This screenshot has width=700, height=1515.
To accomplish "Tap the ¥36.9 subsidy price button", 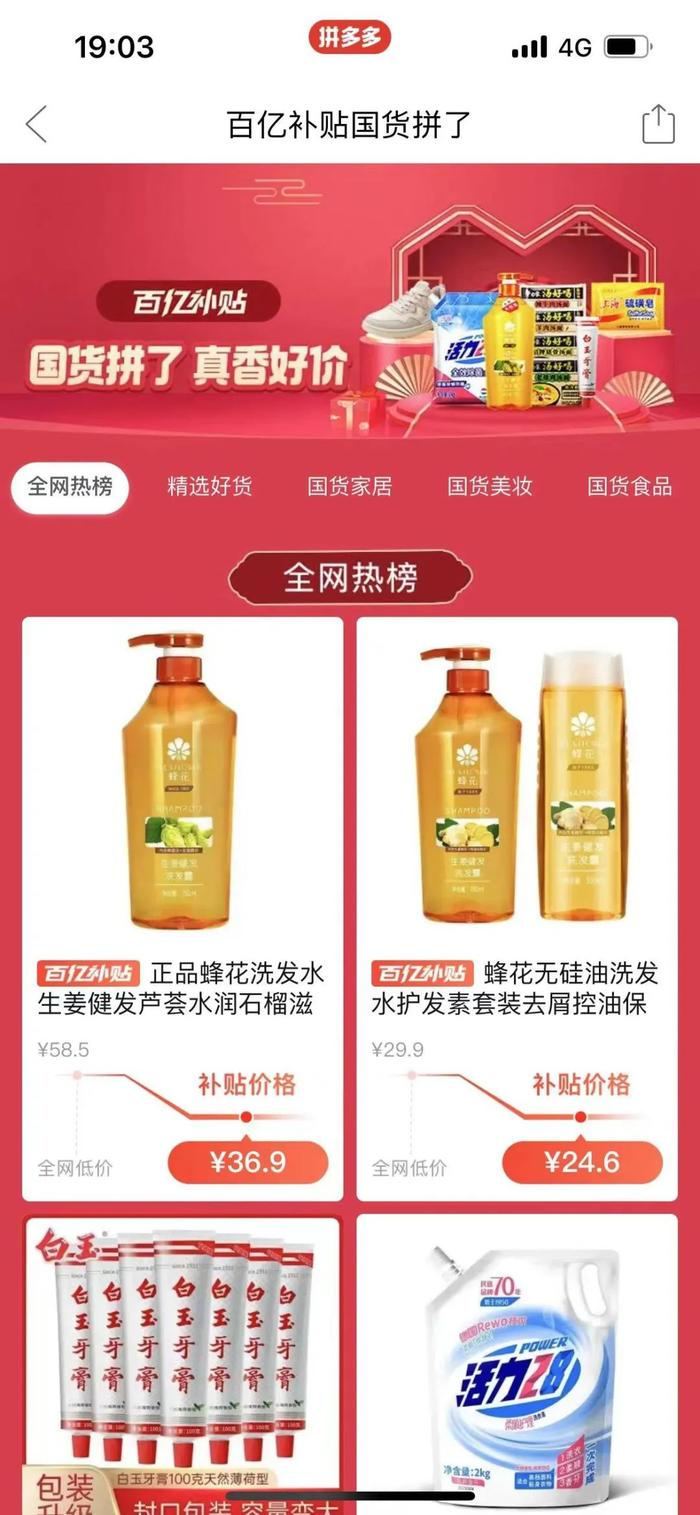I will [x=248, y=1162].
